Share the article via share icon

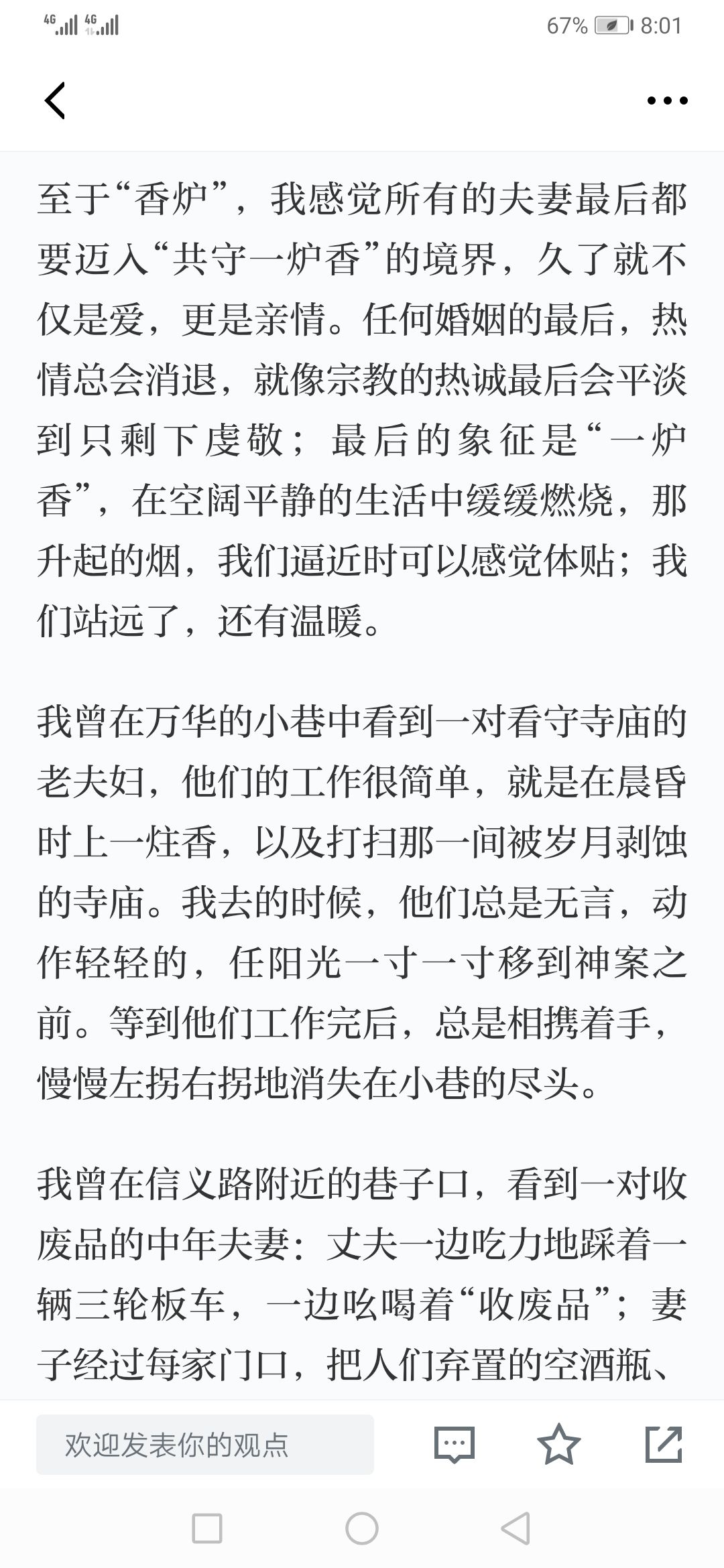pos(664,1444)
